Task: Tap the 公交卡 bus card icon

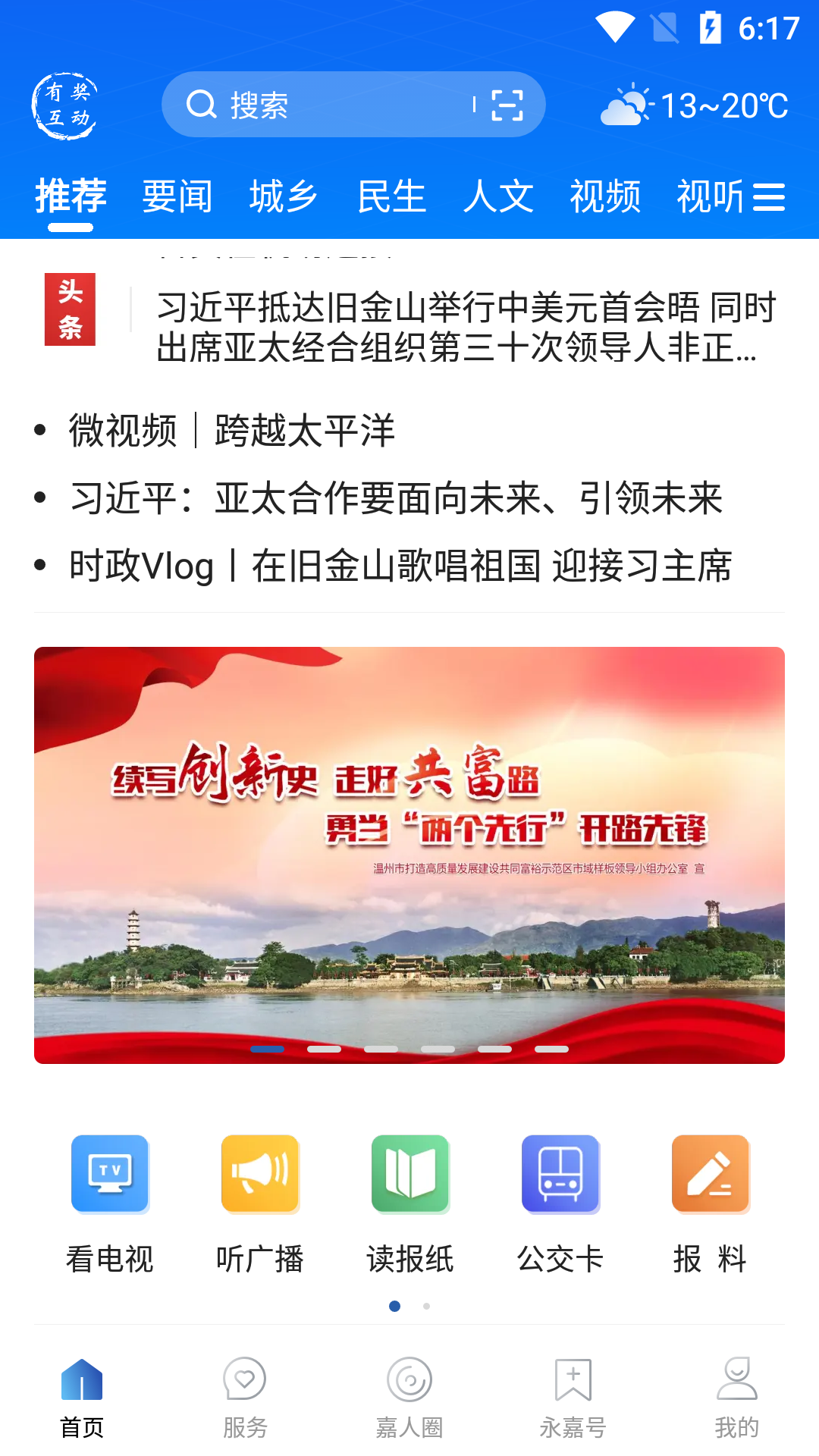Action: click(x=560, y=1175)
